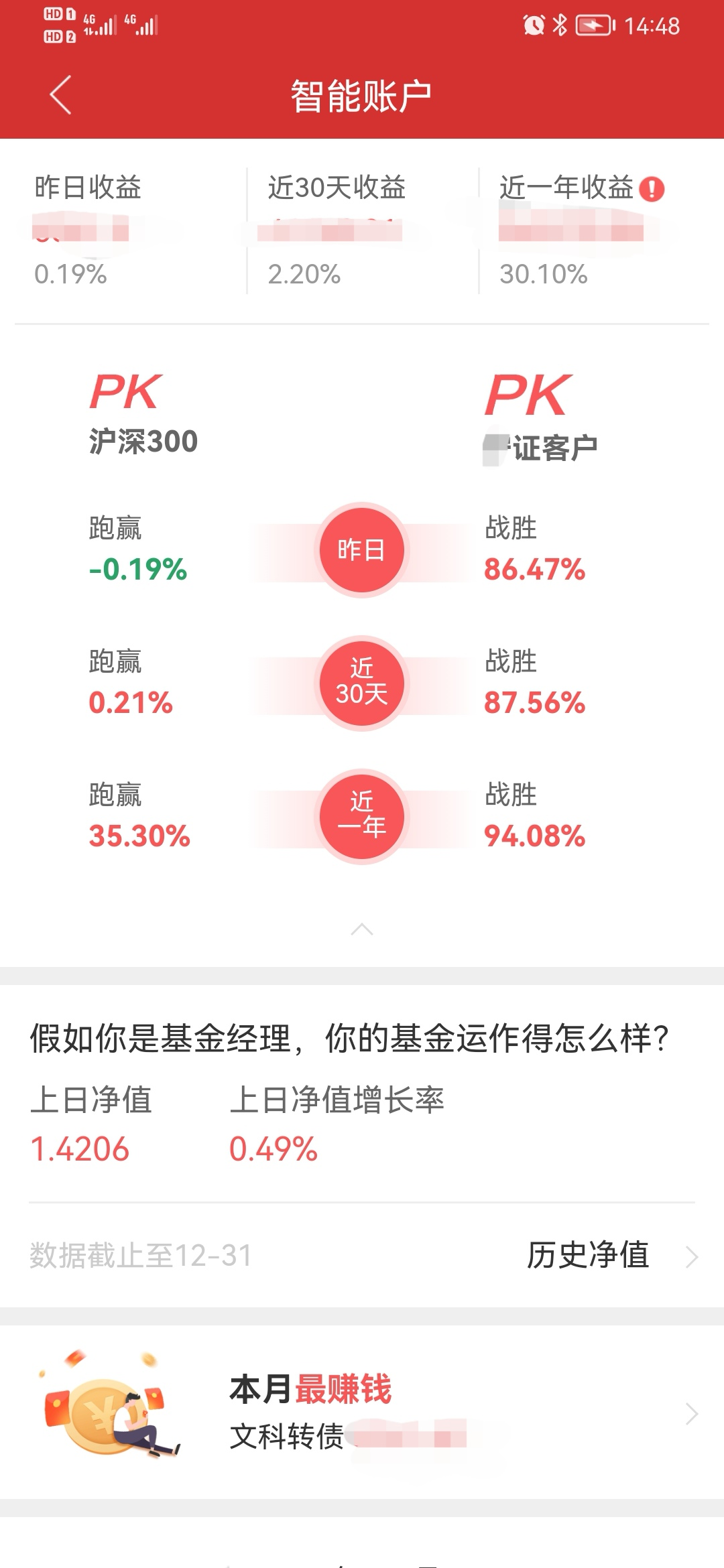Open 历史净值 history
The image size is (724, 1568).
[x=610, y=1255]
